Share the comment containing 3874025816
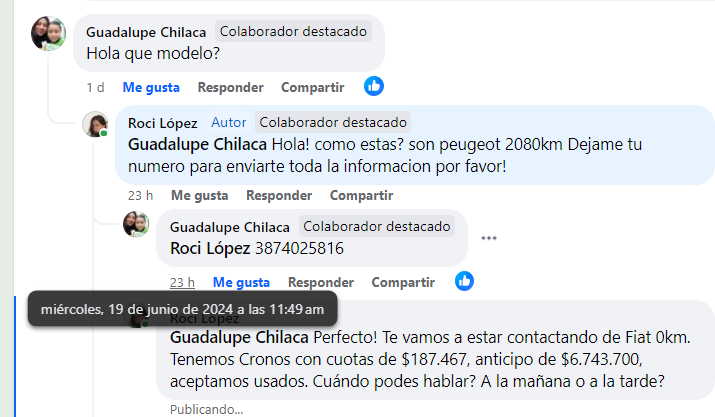This screenshot has width=715, height=417. coord(403,282)
